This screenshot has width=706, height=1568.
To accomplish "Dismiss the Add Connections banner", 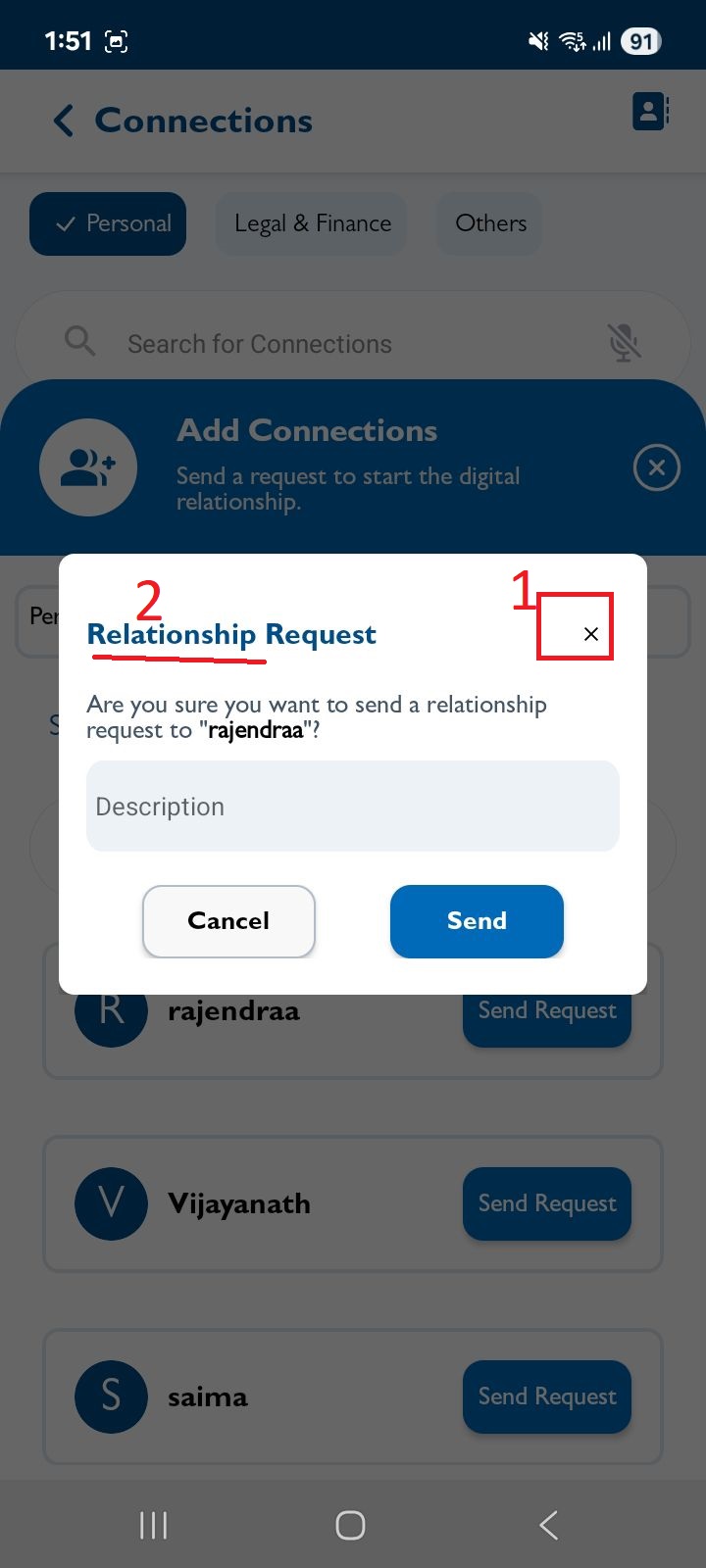I will pyautogui.click(x=656, y=467).
